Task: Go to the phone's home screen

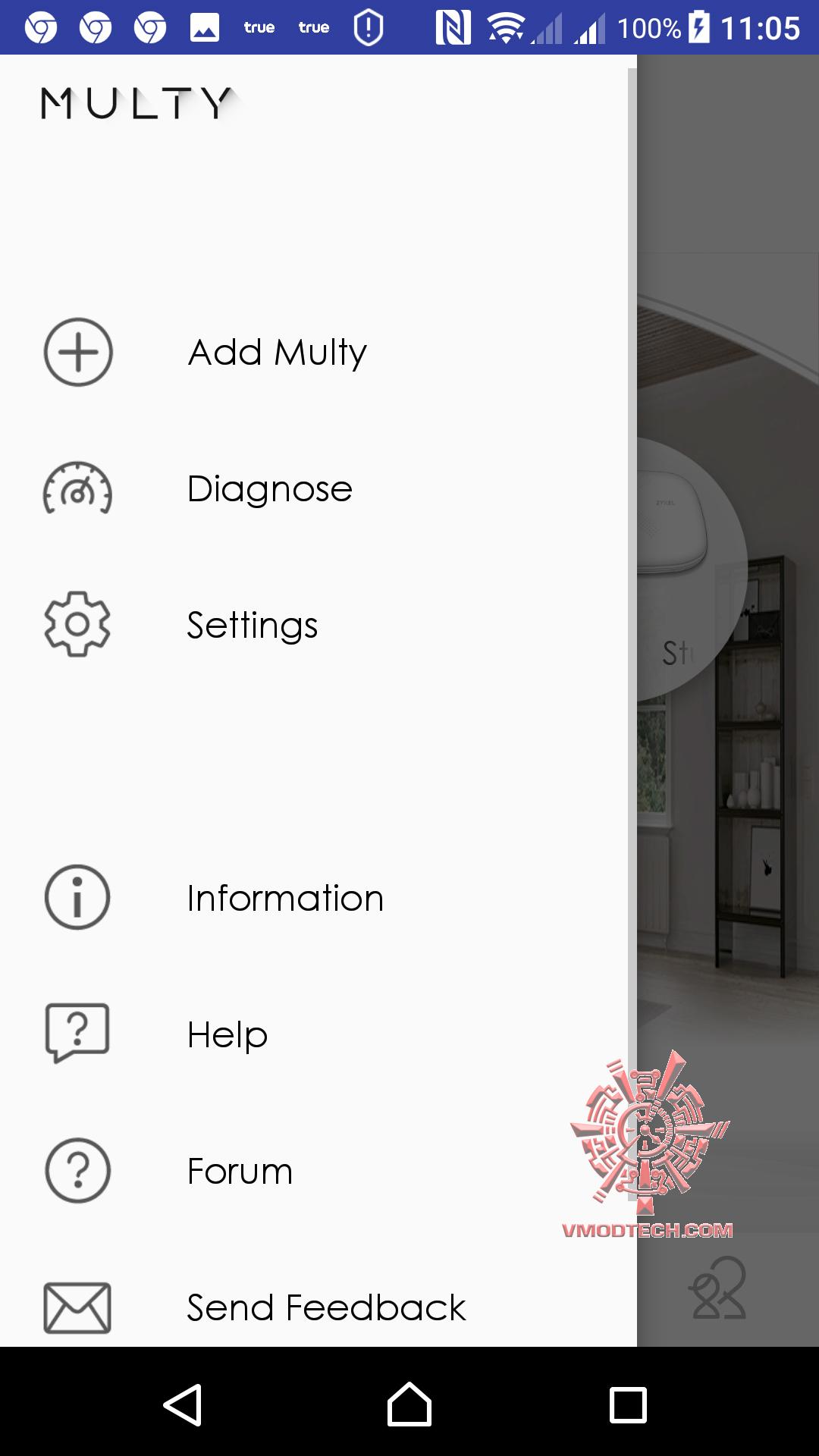Action: (x=409, y=1405)
